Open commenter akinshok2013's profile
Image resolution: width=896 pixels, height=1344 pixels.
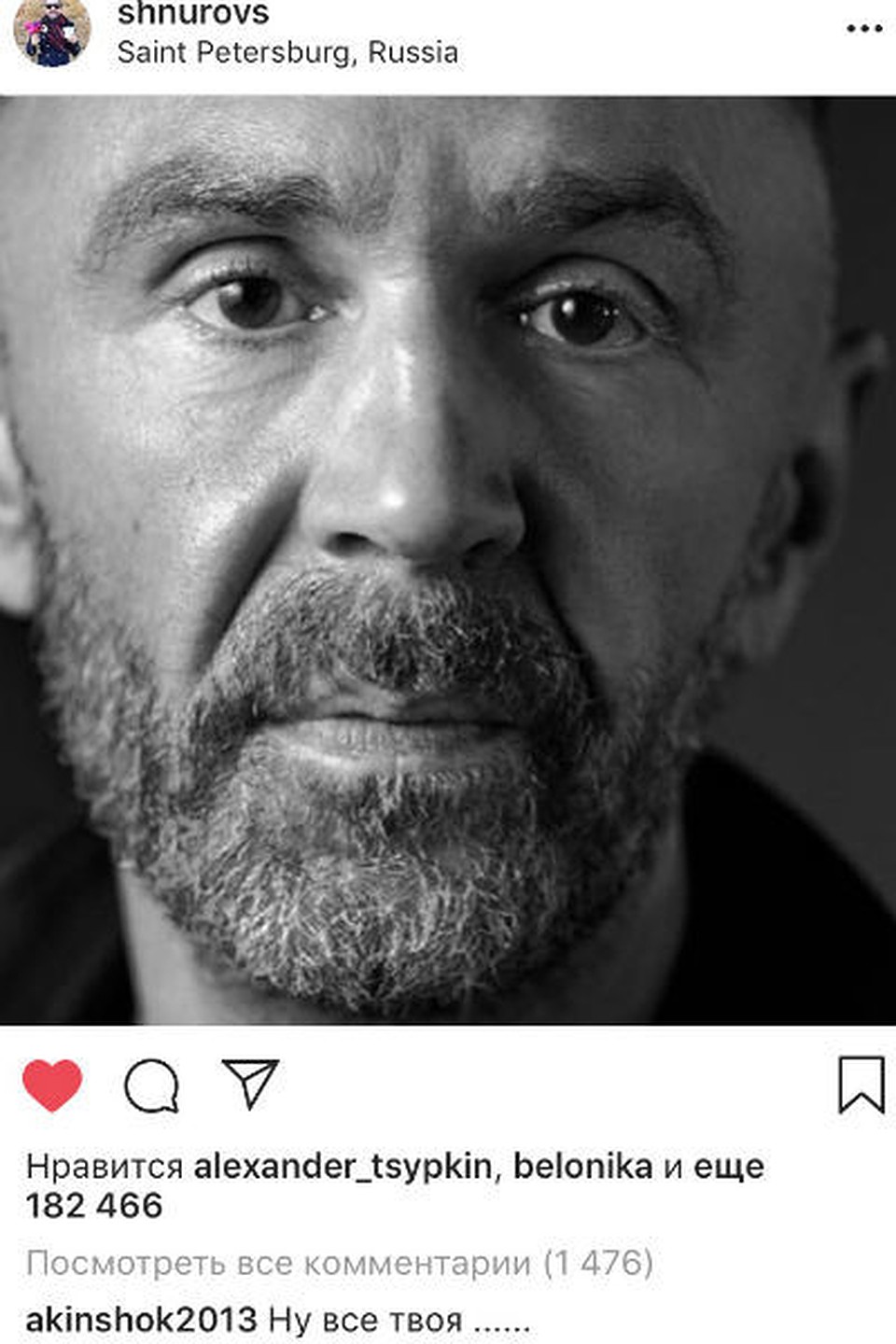pos(141,1320)
